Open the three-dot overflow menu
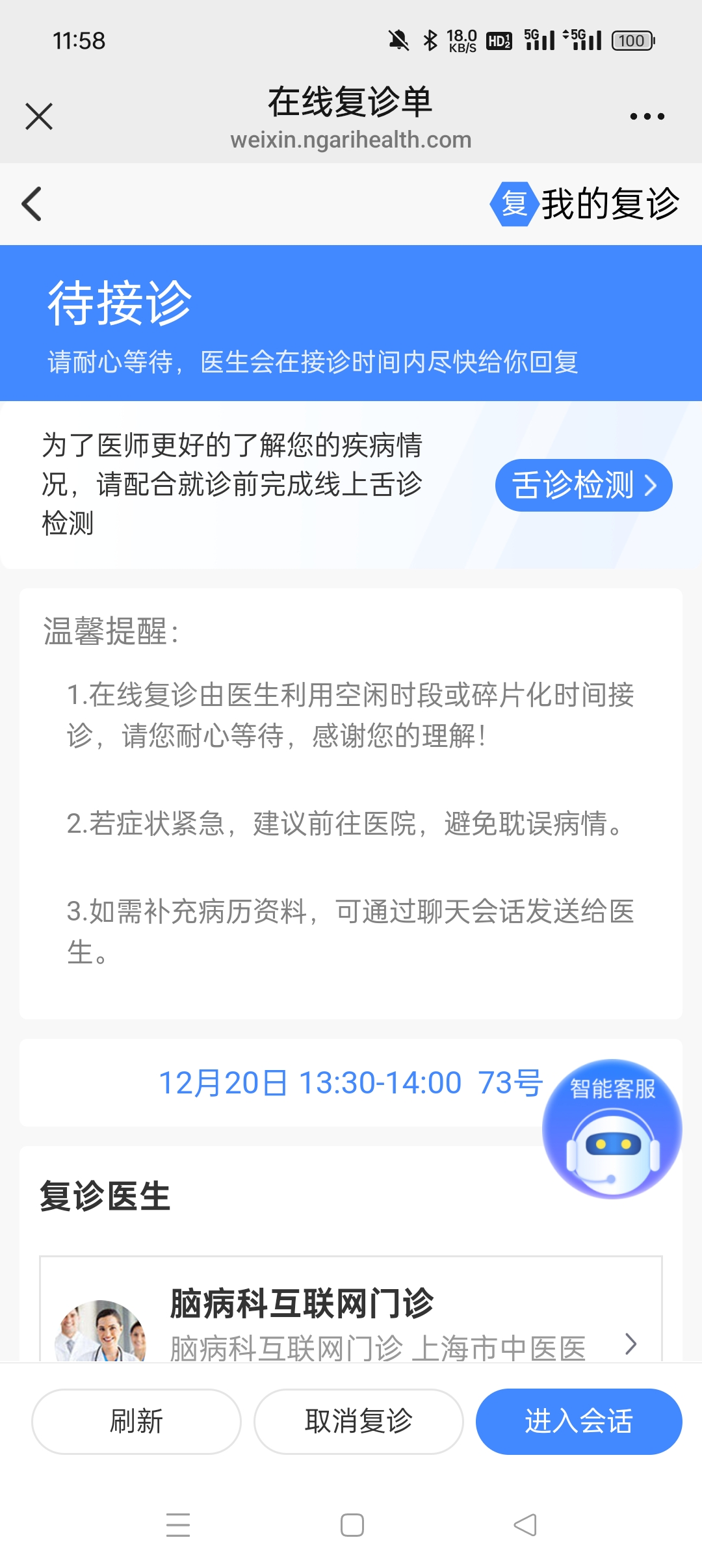Screen dimensions: 702x1568 [647, 117]
